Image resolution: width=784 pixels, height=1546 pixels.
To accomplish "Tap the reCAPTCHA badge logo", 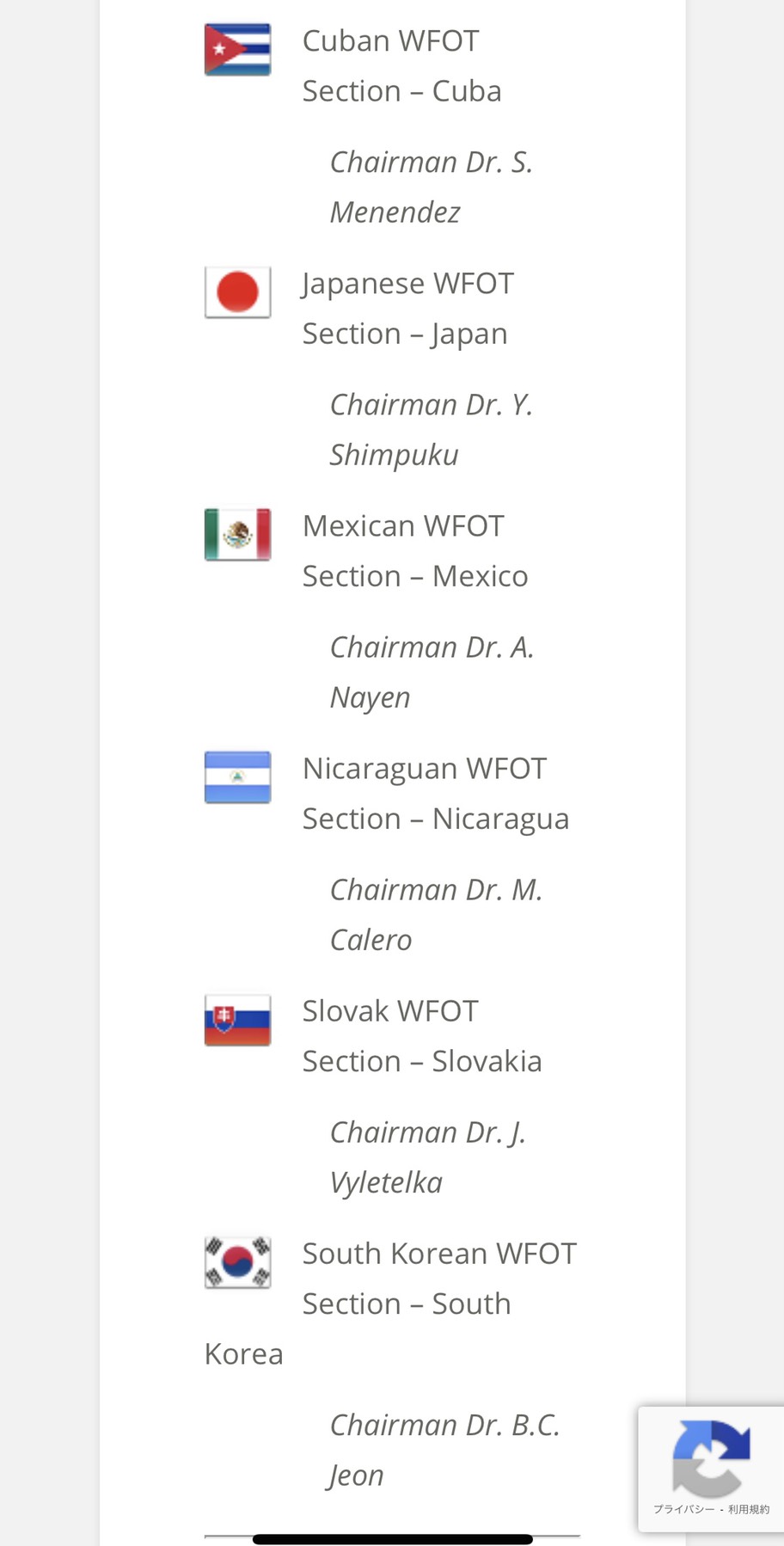I will pos(711,1458).
